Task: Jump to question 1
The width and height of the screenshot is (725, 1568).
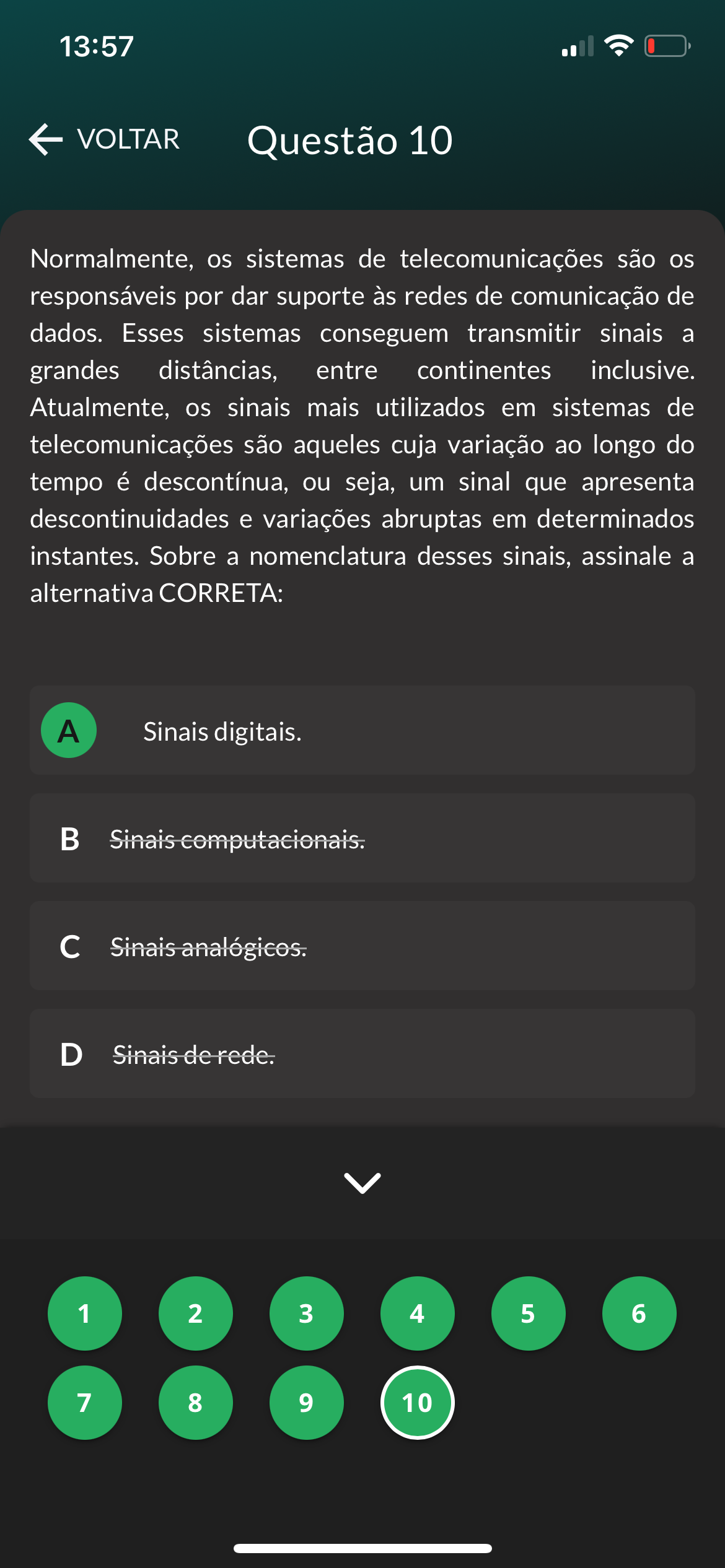Action: coord(85,1313)
